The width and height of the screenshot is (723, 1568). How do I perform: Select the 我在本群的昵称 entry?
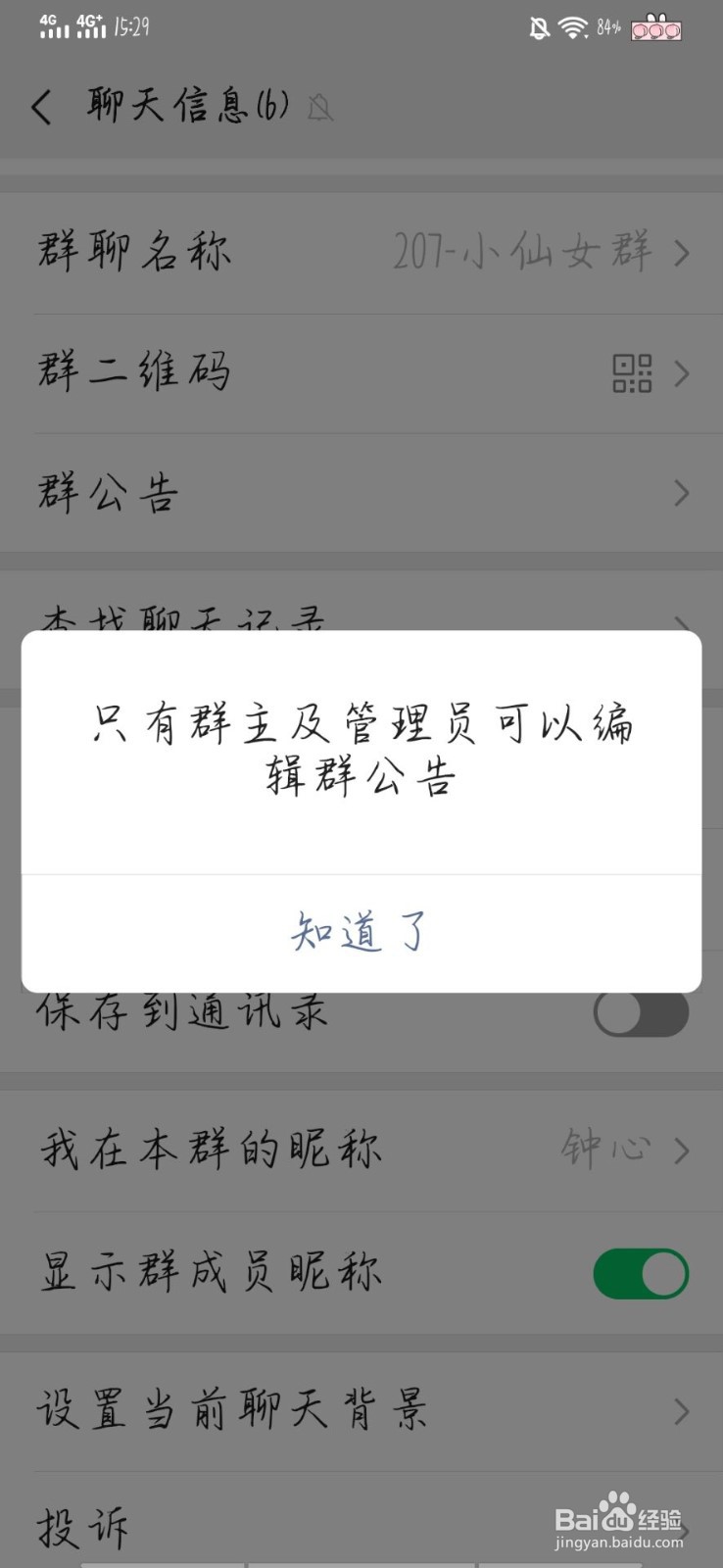361,1149
